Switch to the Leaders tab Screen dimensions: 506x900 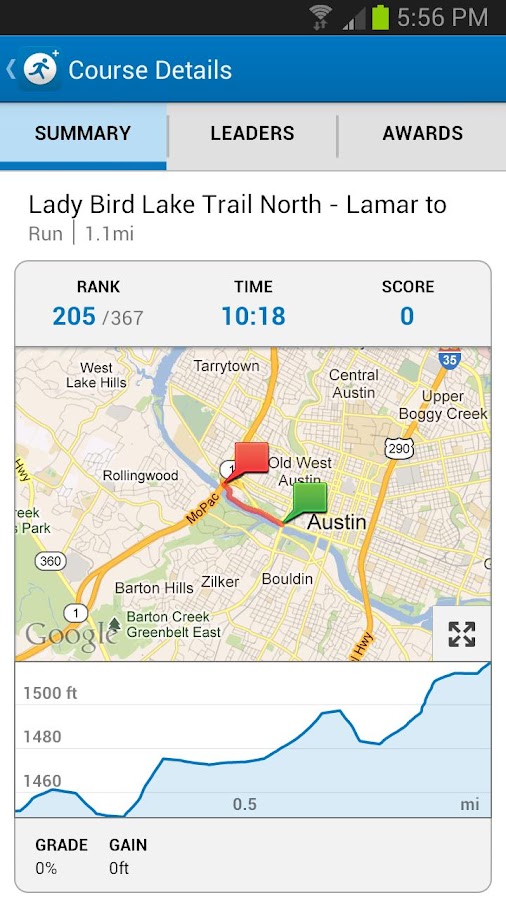pyautogui.click(x=252, y=133)
